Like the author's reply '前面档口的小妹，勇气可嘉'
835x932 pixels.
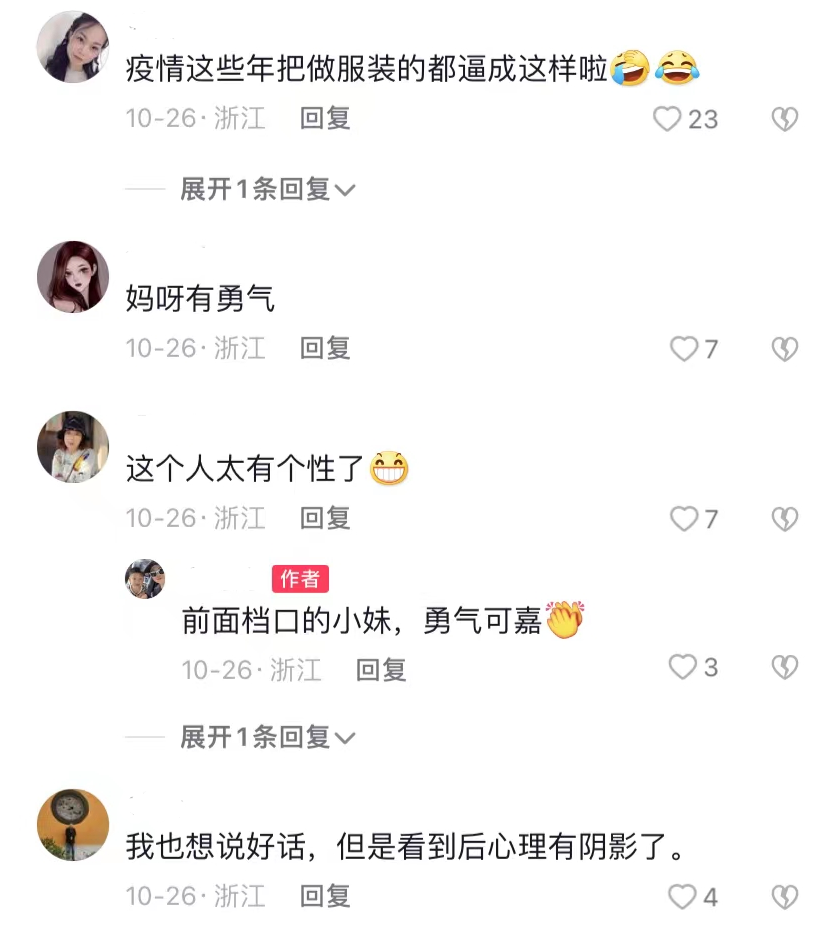(x=682, y=667)
